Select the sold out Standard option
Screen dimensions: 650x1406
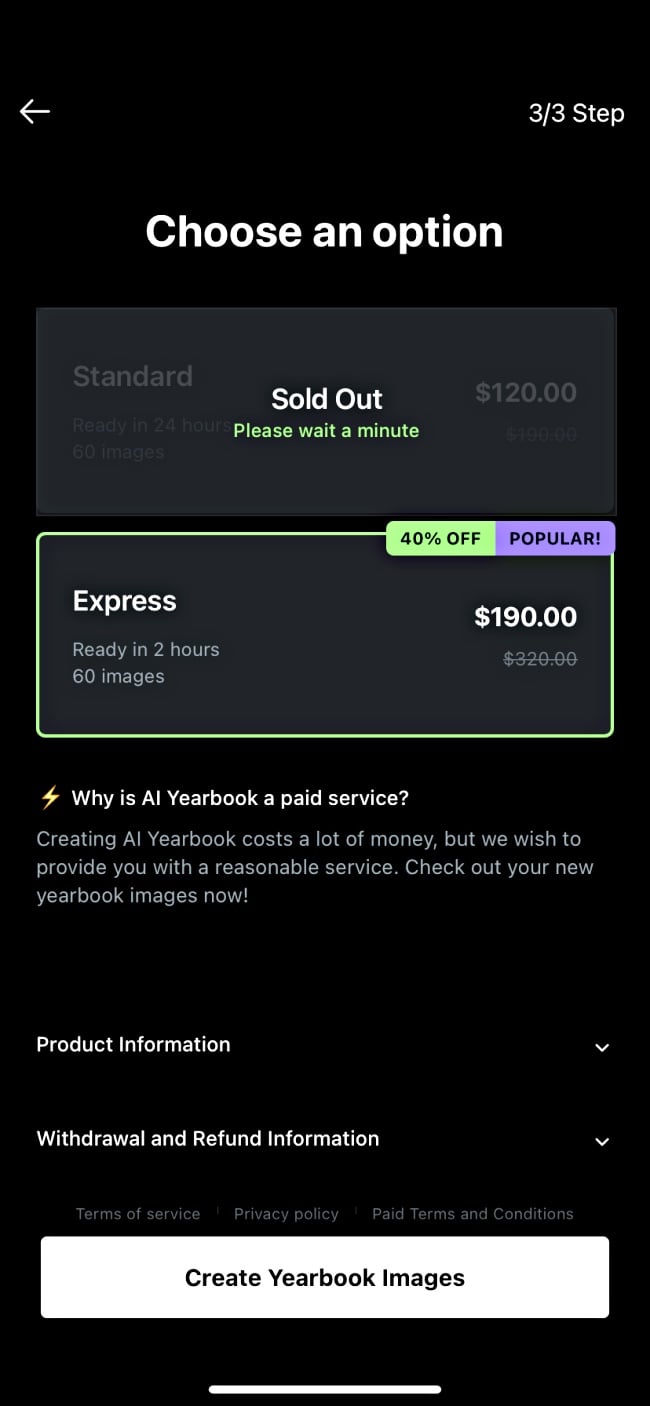[x=324, y=411]
